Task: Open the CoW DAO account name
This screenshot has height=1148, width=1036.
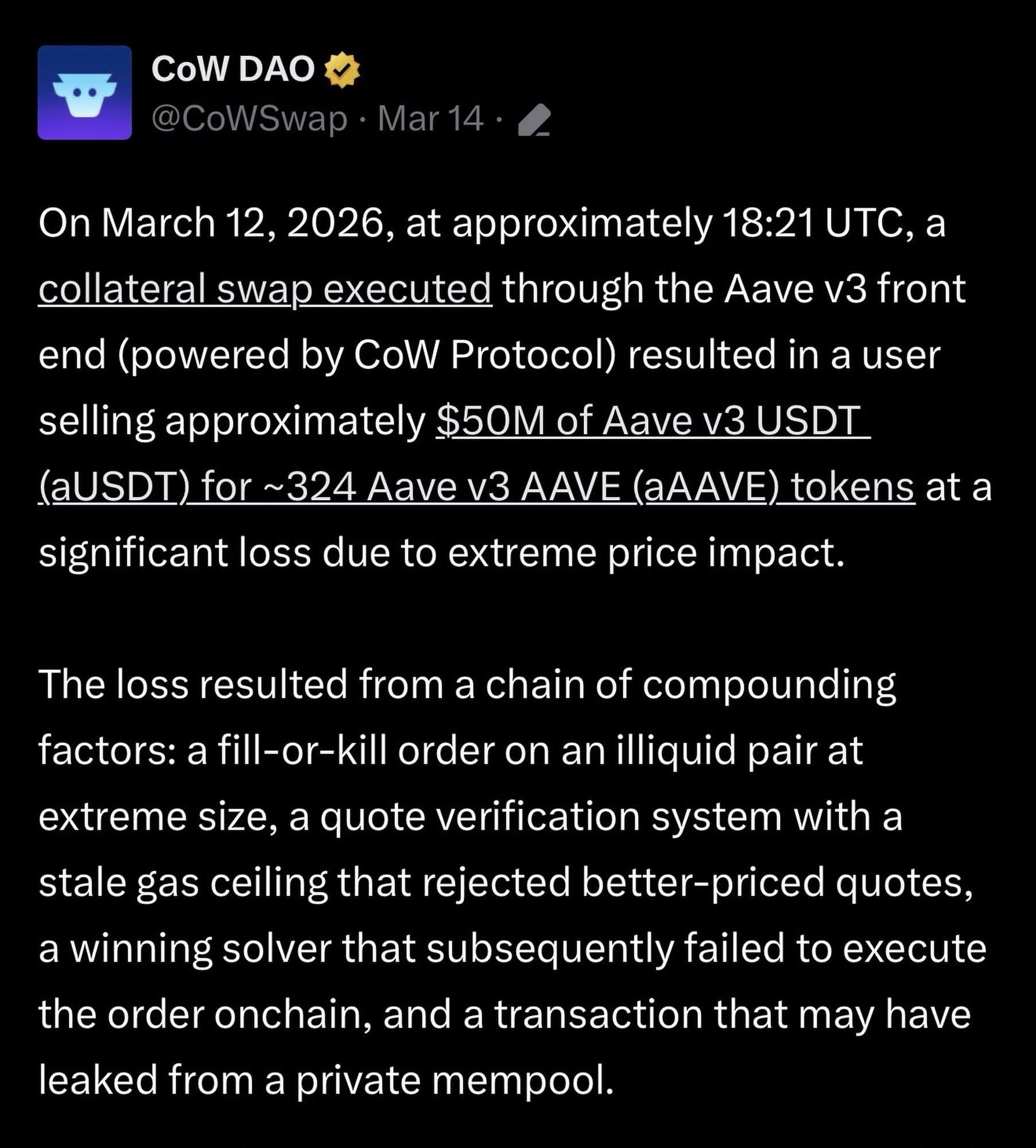Action: 232,69
